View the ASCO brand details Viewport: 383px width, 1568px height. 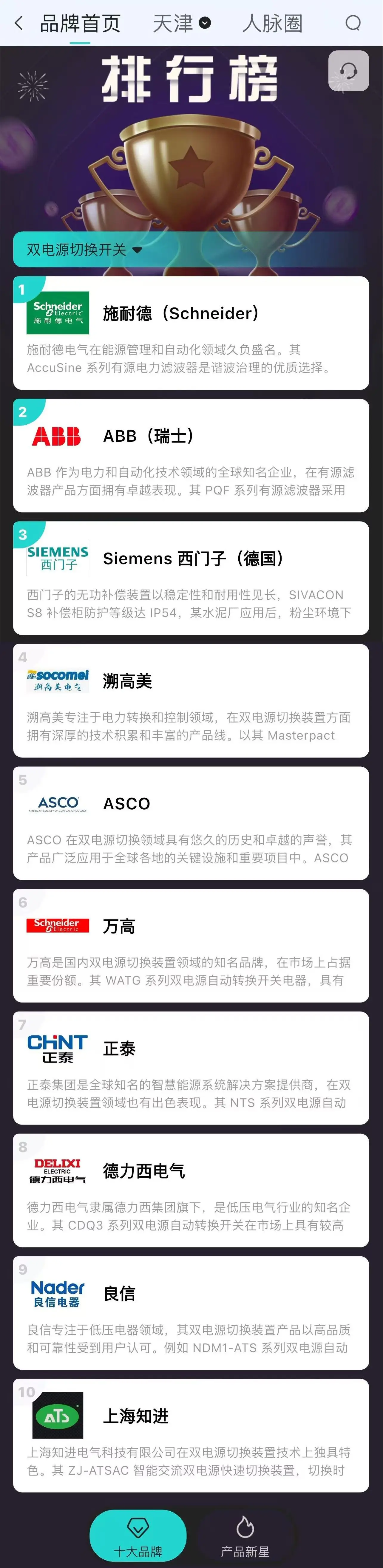pos(191,823)
